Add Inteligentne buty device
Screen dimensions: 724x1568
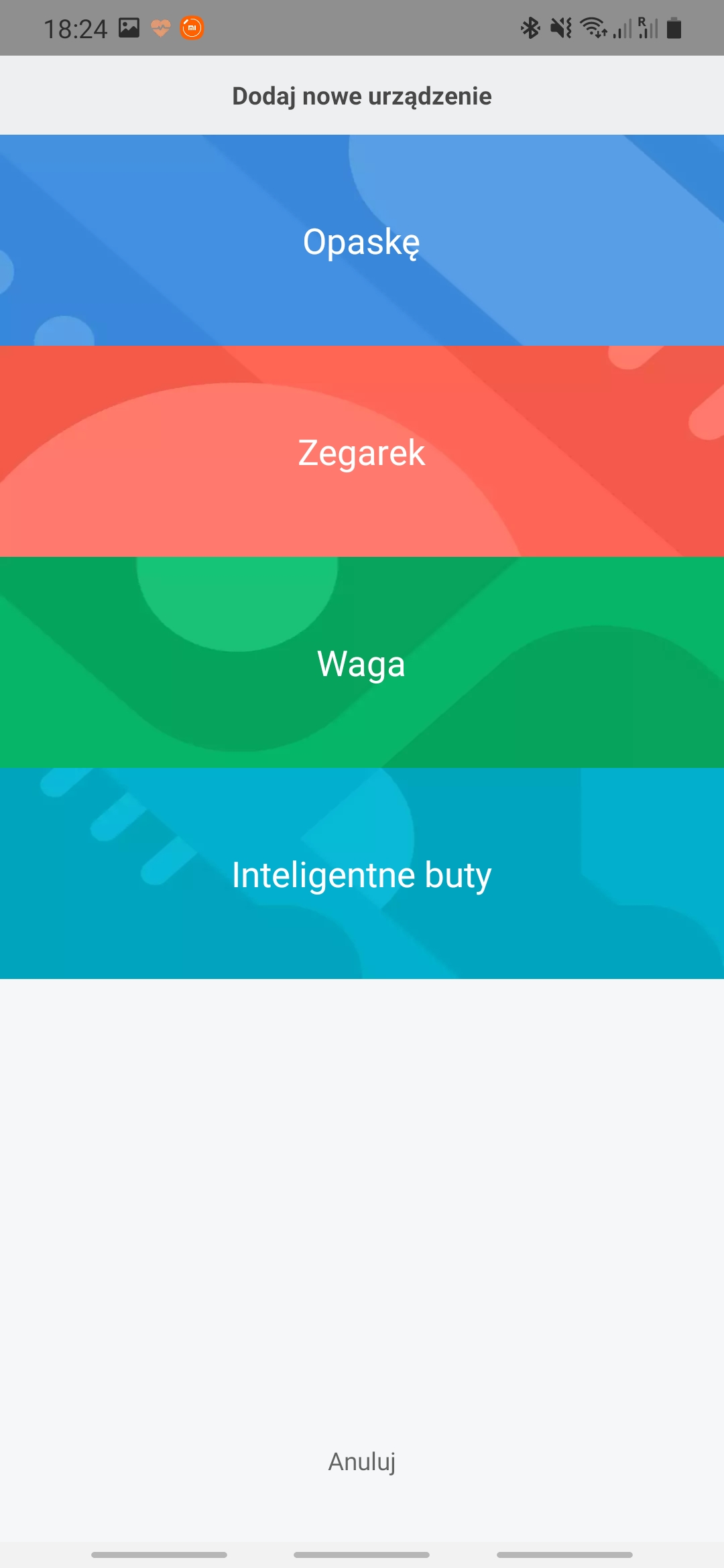coord(362,874)
